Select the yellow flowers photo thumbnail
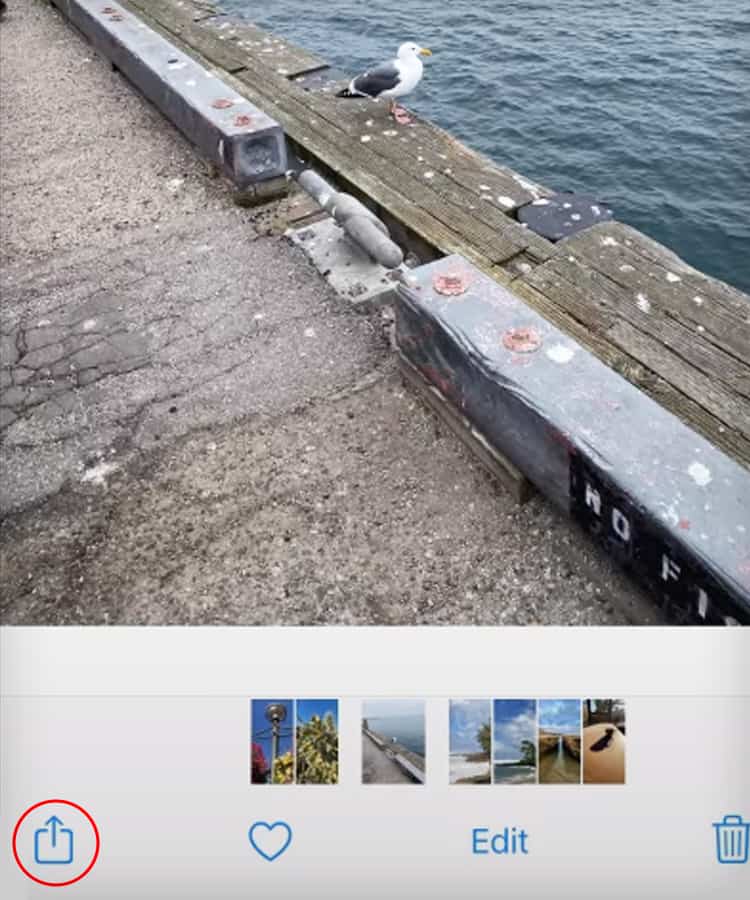 point(317,741)
